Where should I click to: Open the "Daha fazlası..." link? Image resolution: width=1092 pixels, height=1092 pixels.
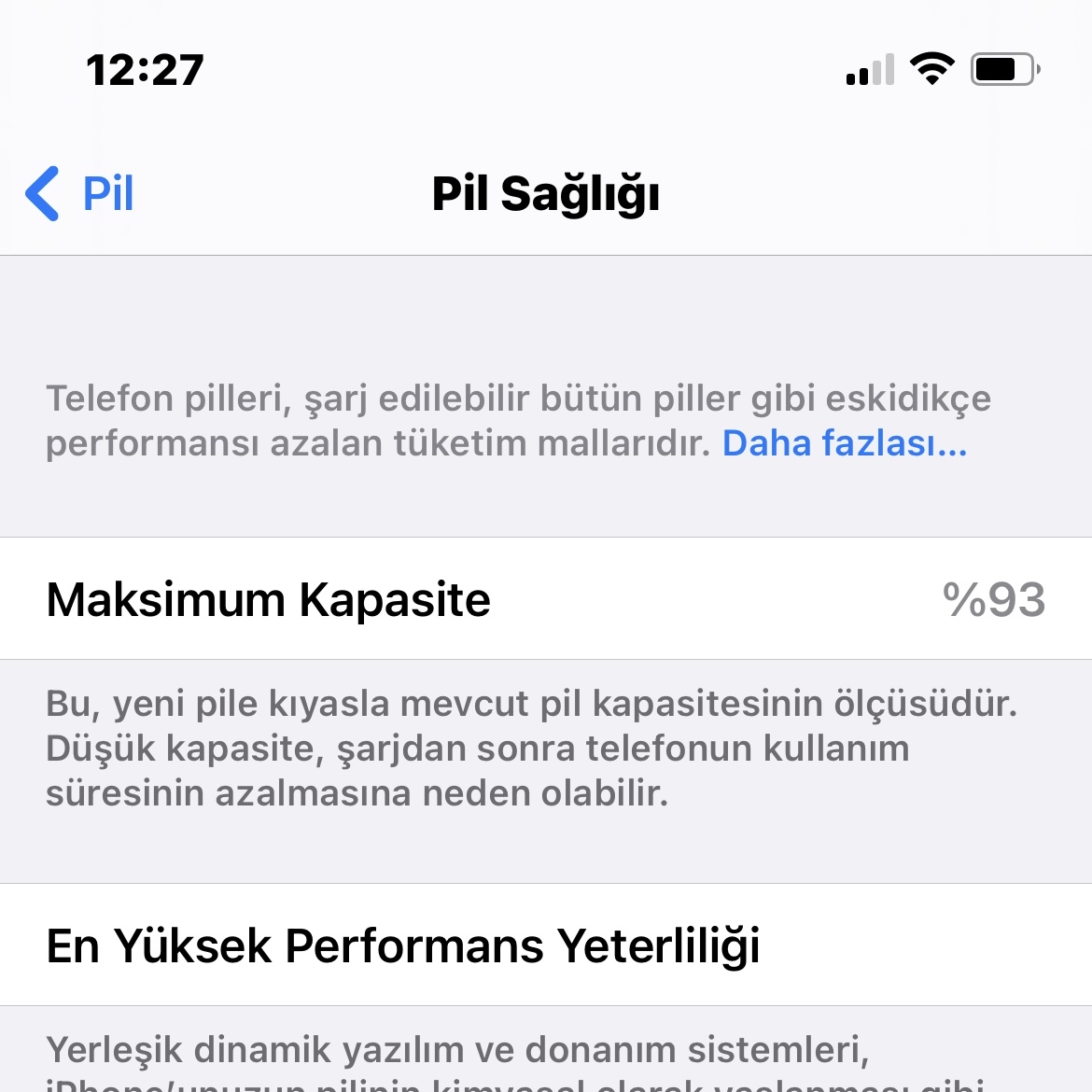coord(844,443)
